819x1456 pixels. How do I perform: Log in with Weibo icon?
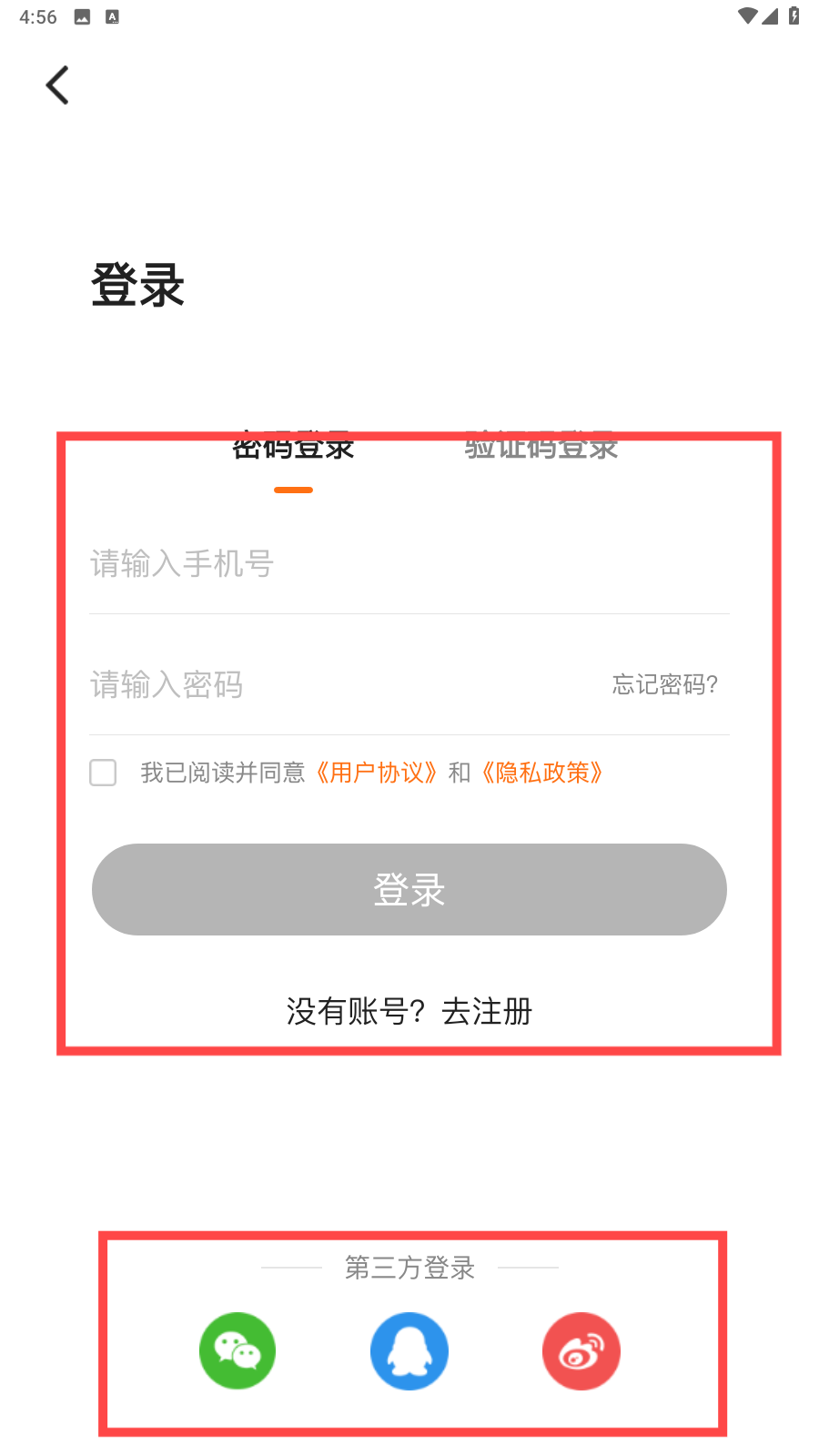coord(581,1350)
